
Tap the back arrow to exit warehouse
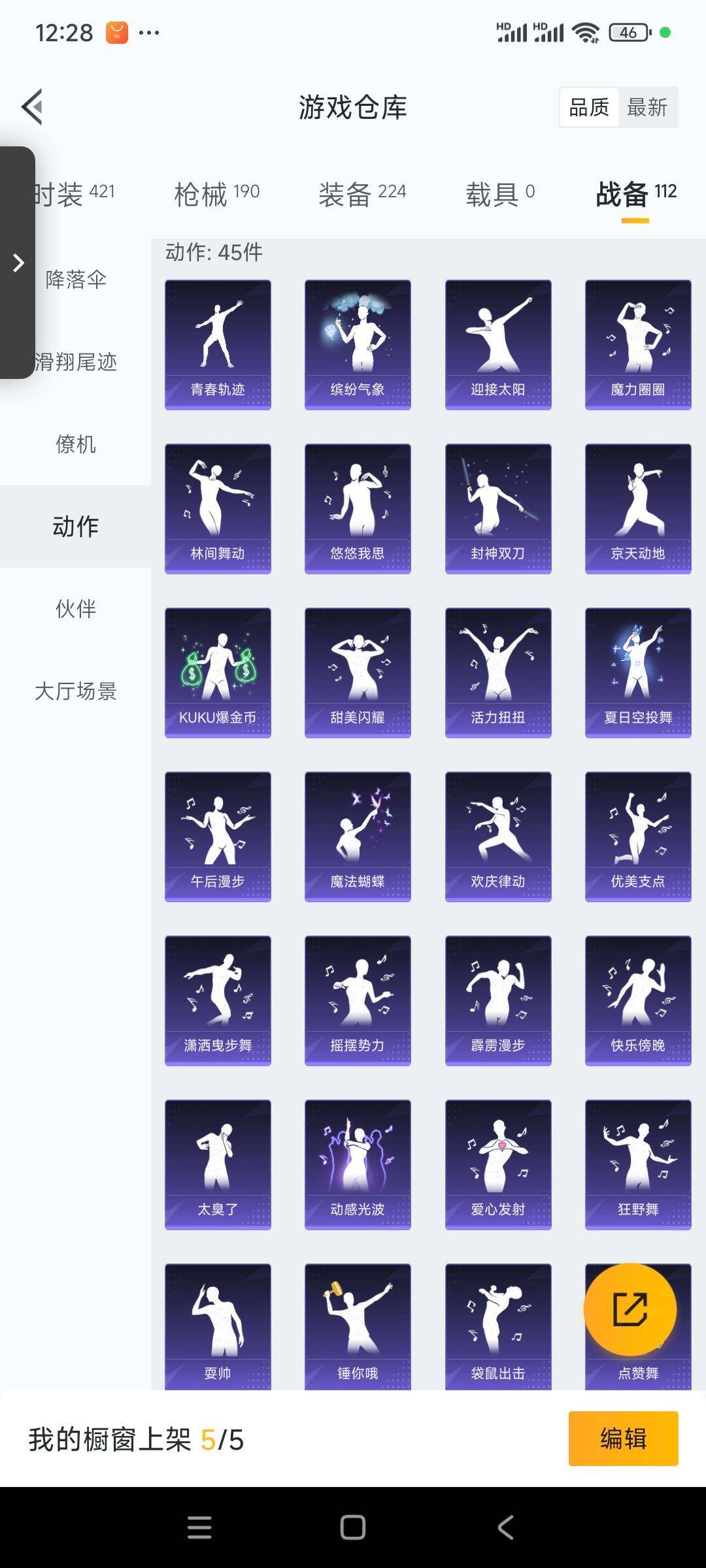coord(31,106)
